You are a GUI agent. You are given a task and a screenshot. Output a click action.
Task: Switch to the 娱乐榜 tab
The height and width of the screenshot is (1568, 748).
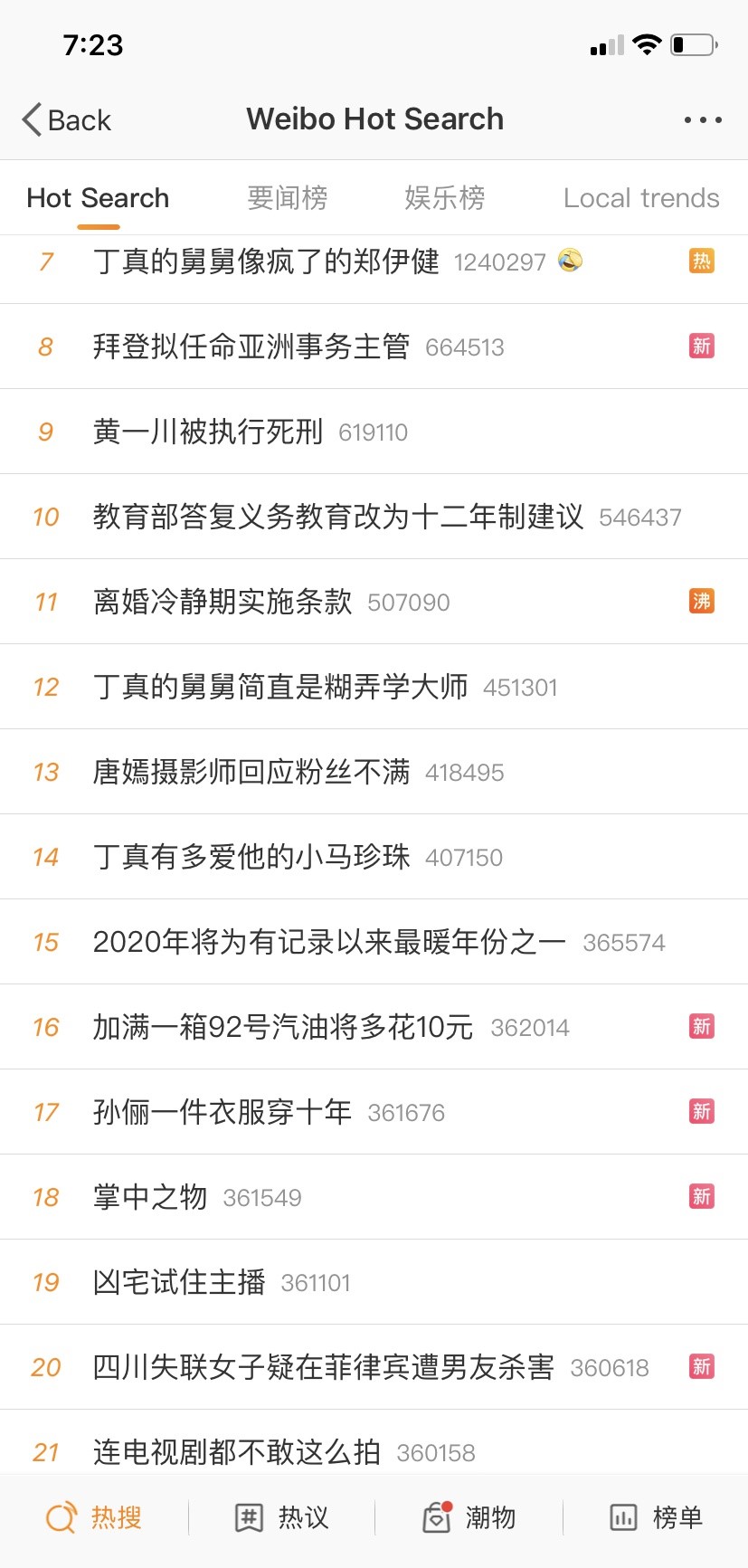tap(444, 198)
